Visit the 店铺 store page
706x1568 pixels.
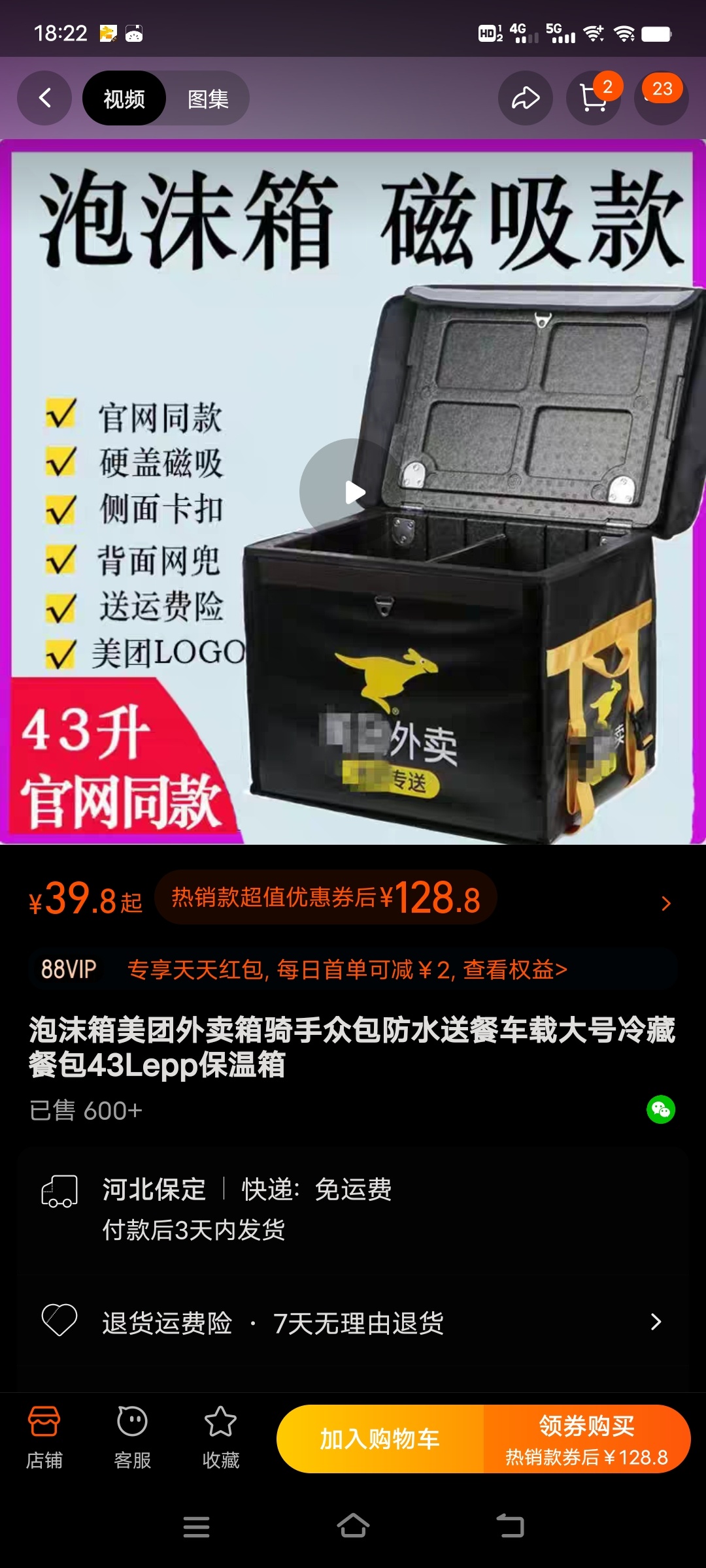click(44, 1437)
